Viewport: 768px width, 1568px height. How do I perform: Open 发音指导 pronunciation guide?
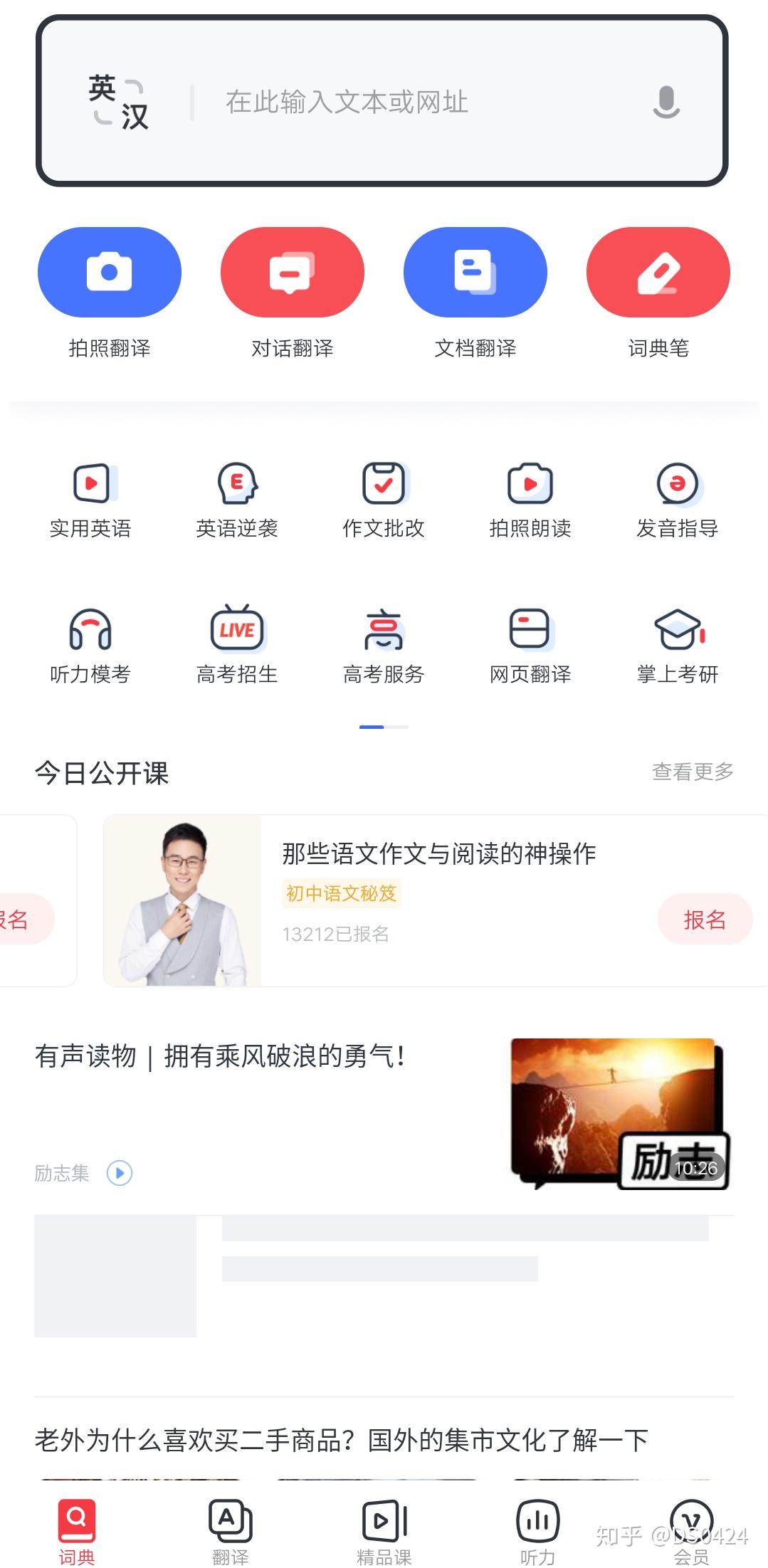coord(677,500)
